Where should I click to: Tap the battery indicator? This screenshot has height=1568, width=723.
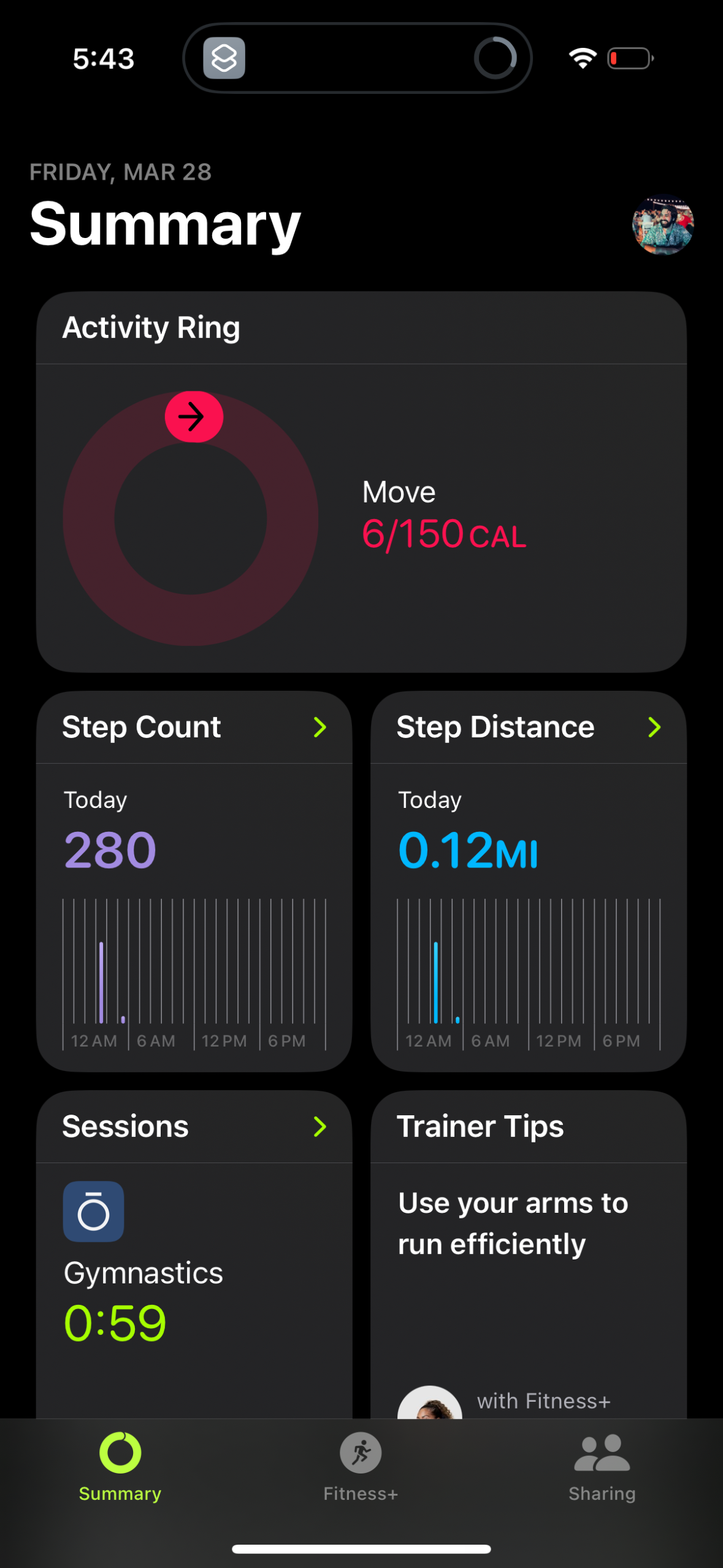pyautogui.click(x=630, y=57)
